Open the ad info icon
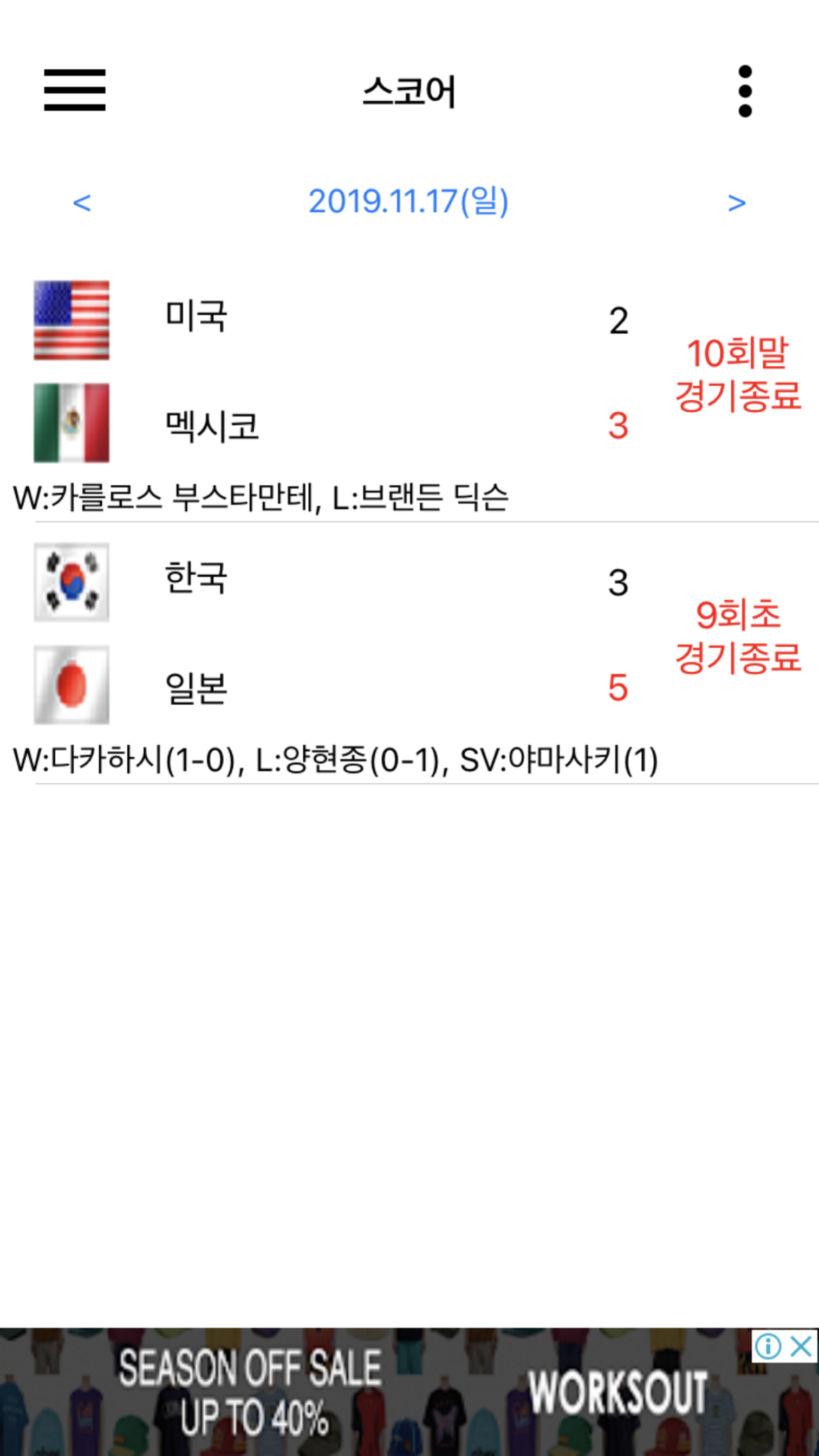Image resolution: width=819 pixels, height=1456 pixels. [768, 1347]
